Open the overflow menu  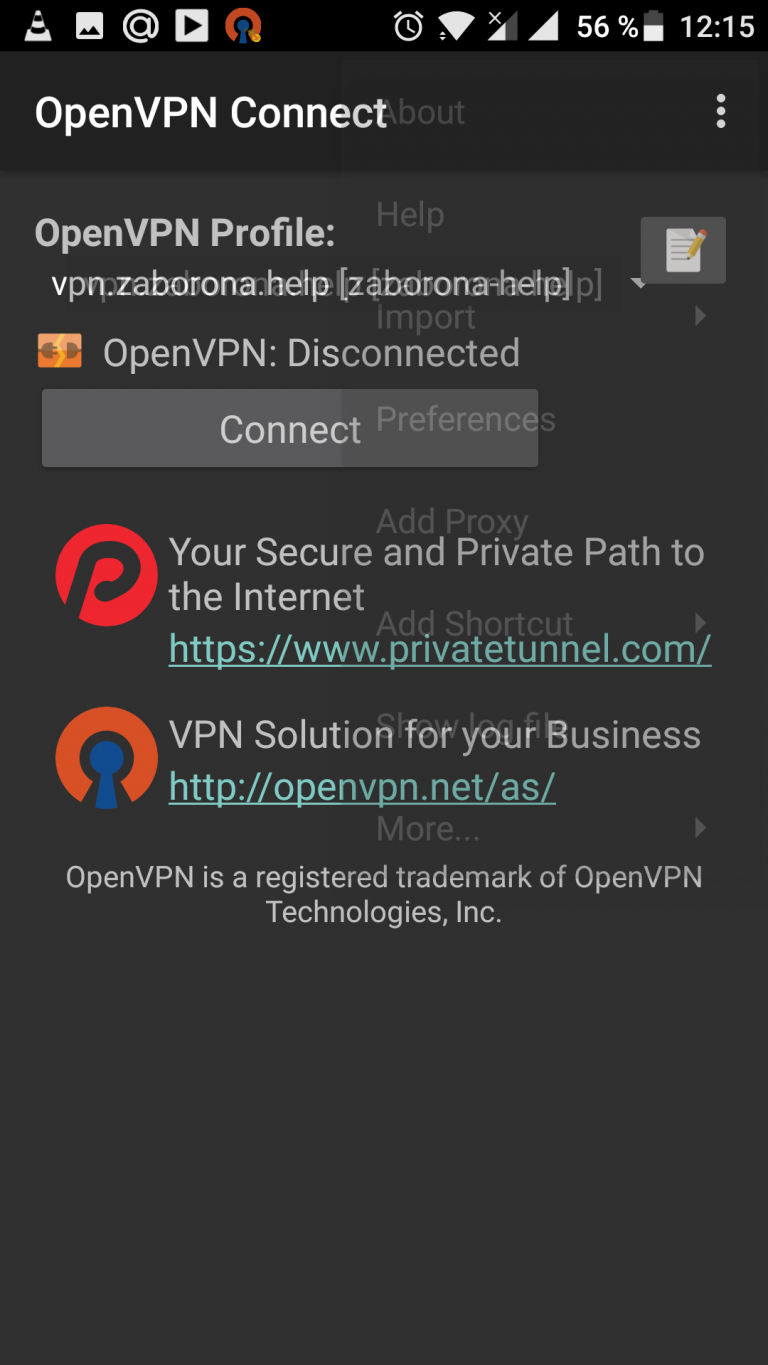point(721,111)
